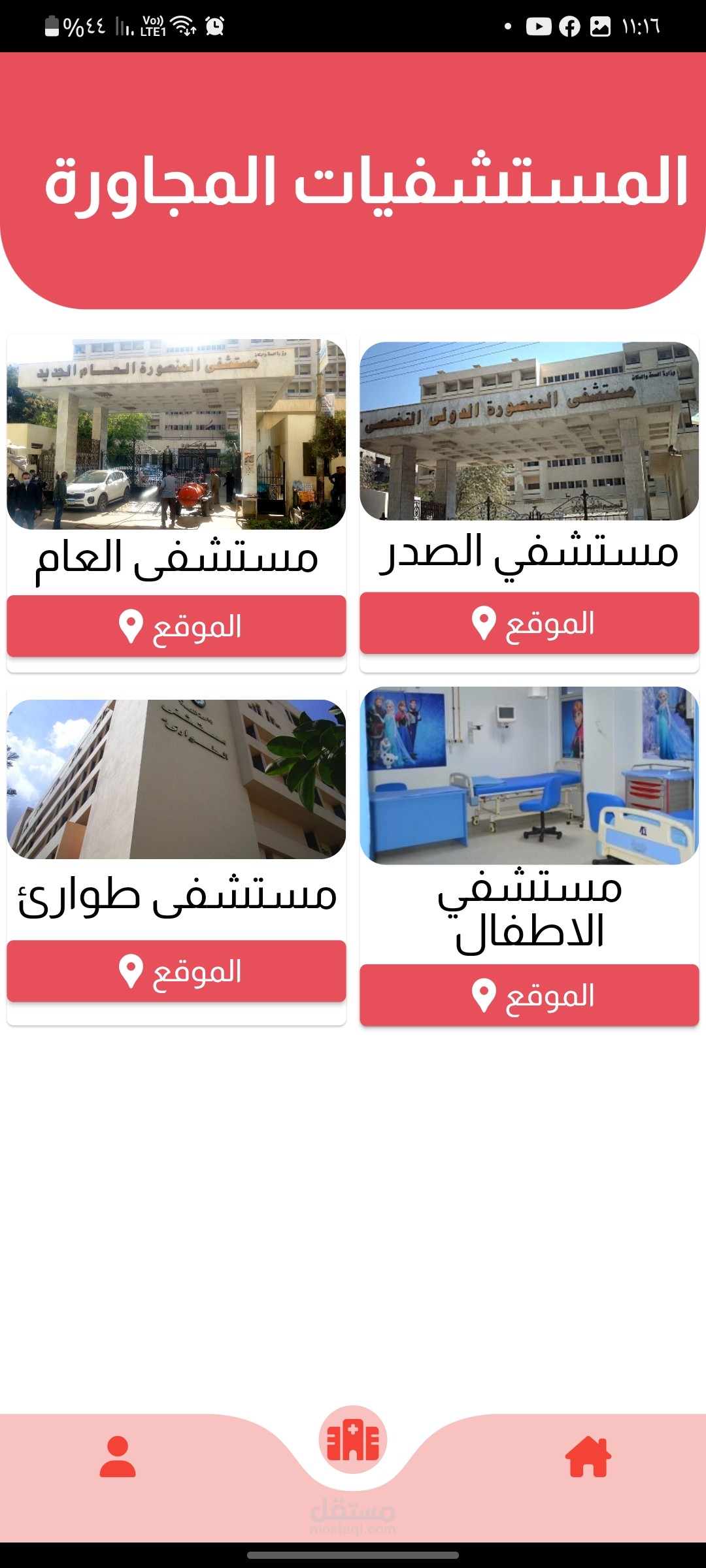Open the مستشفى الاطفال hospital card
Viewport: 706px width, 1568px height.
529,776
